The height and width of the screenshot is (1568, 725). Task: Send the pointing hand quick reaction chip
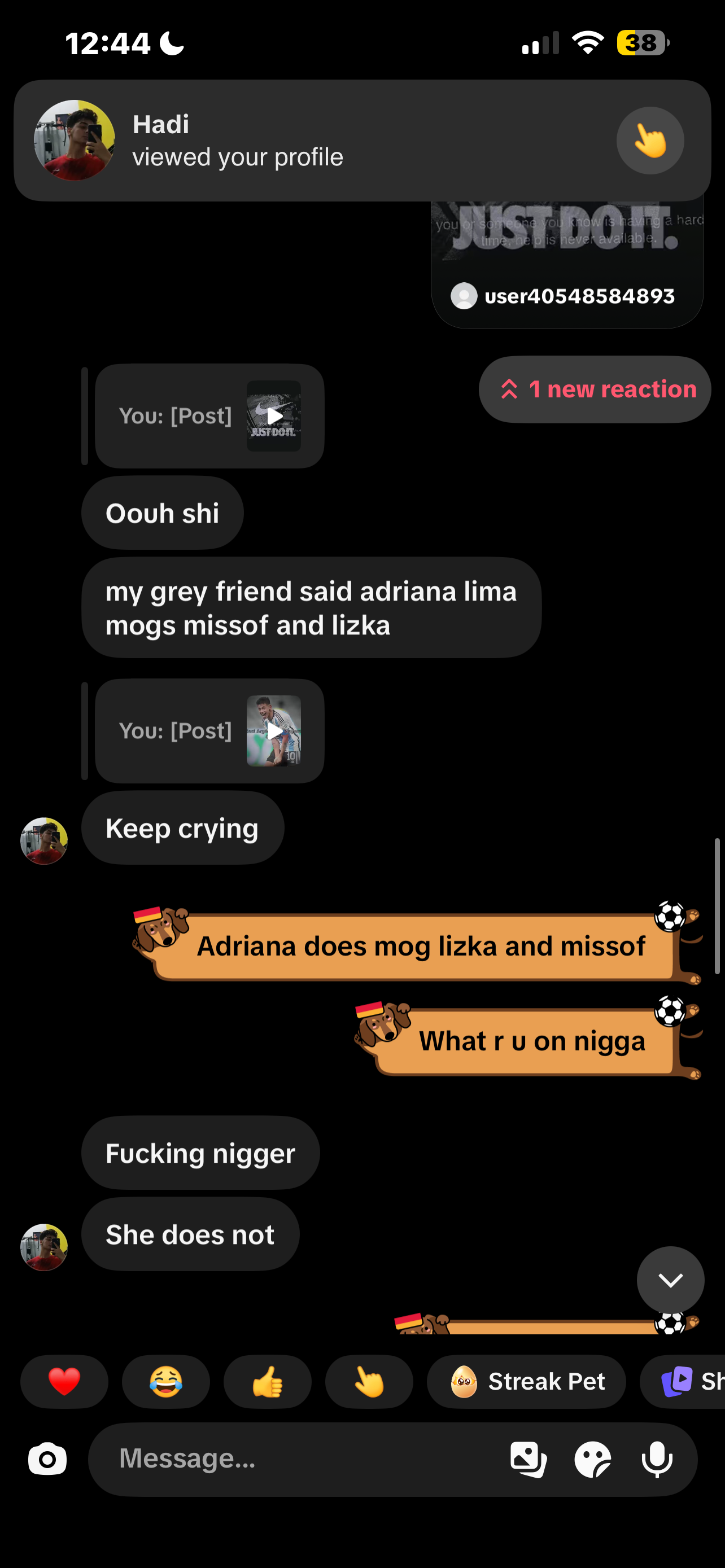point(369,1381)
